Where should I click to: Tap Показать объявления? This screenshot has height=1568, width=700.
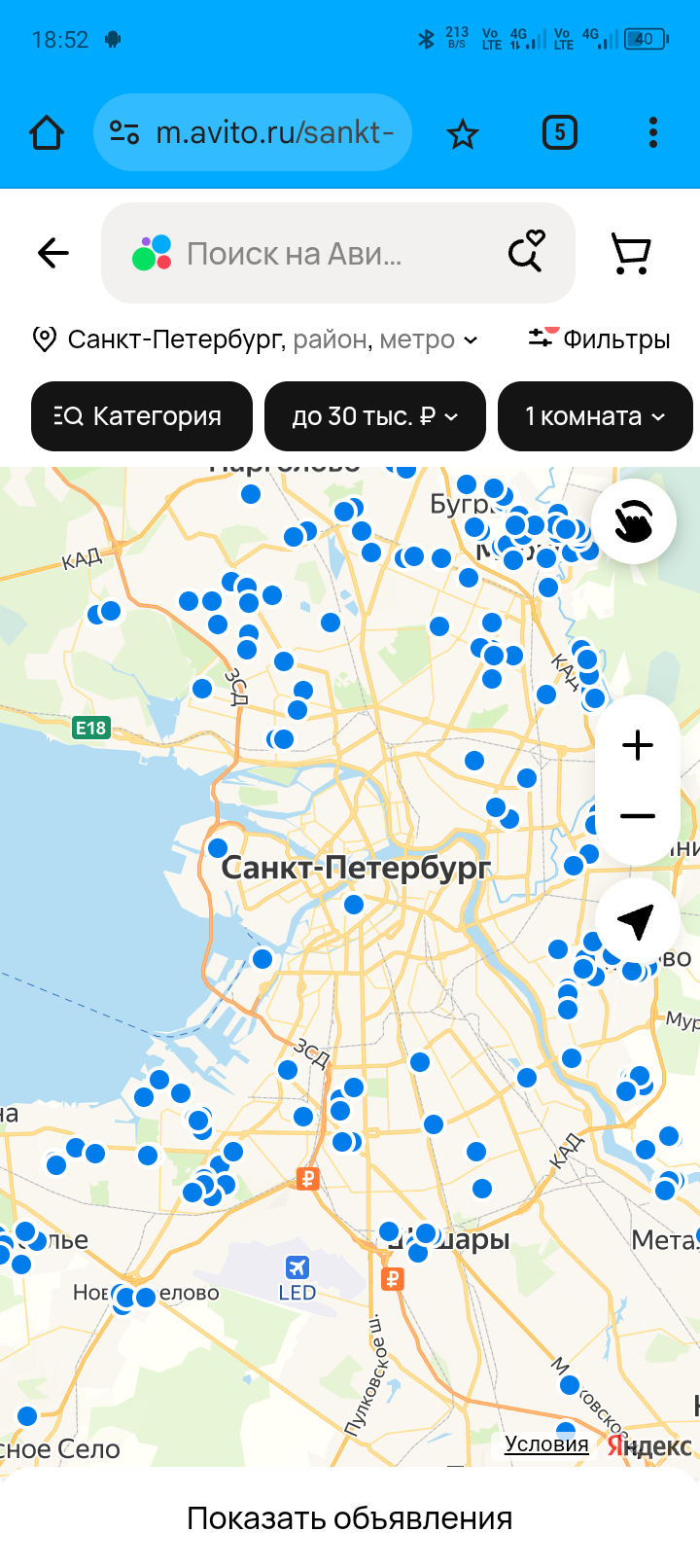click(x=350, y=1517)
